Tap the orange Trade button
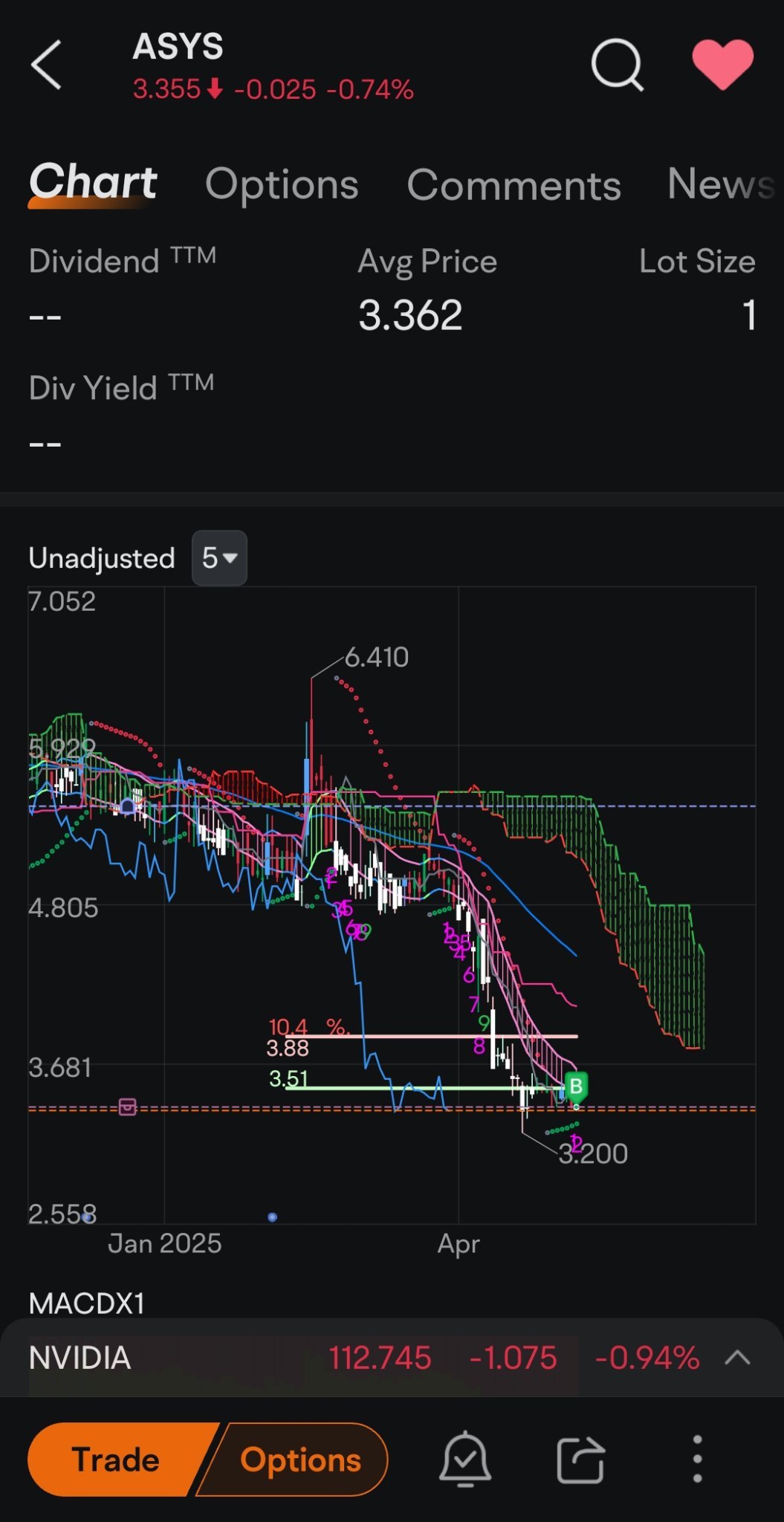 pyautogui.click(x=117, y=1460)
